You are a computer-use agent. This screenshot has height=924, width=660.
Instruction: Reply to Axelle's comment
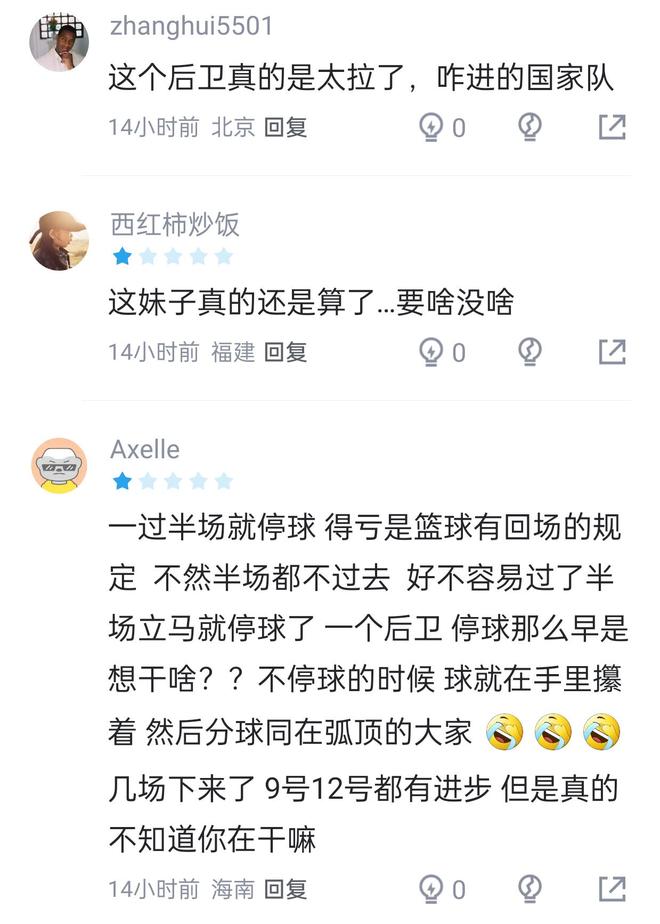285,888
